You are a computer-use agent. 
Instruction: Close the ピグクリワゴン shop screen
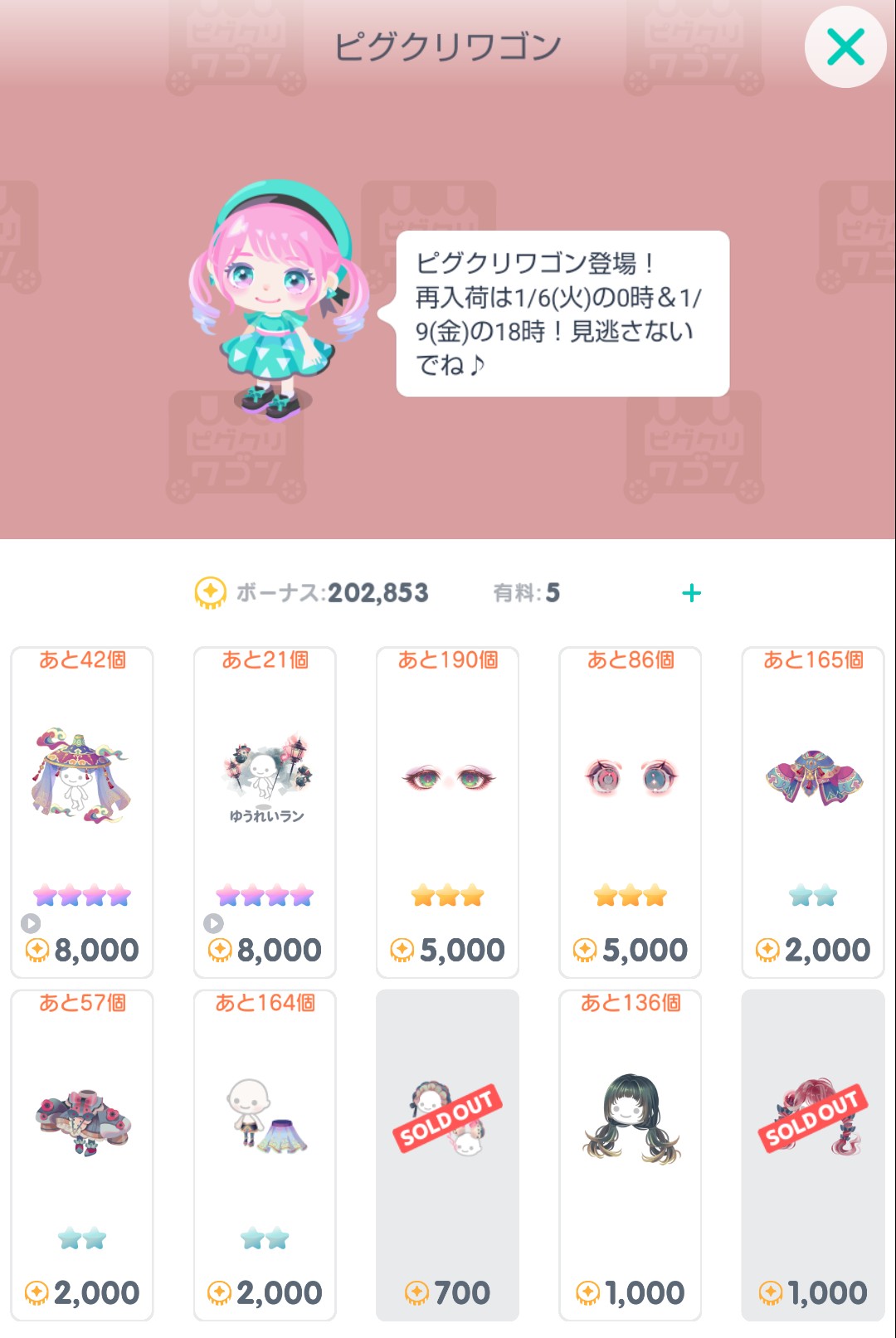tap(845, 47)
